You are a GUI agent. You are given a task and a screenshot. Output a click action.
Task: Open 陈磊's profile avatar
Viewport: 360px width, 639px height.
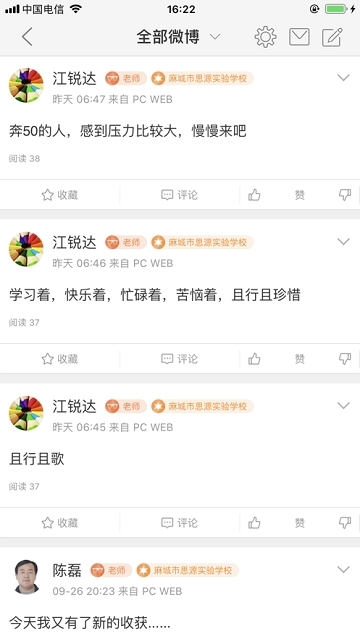point(27,577)
